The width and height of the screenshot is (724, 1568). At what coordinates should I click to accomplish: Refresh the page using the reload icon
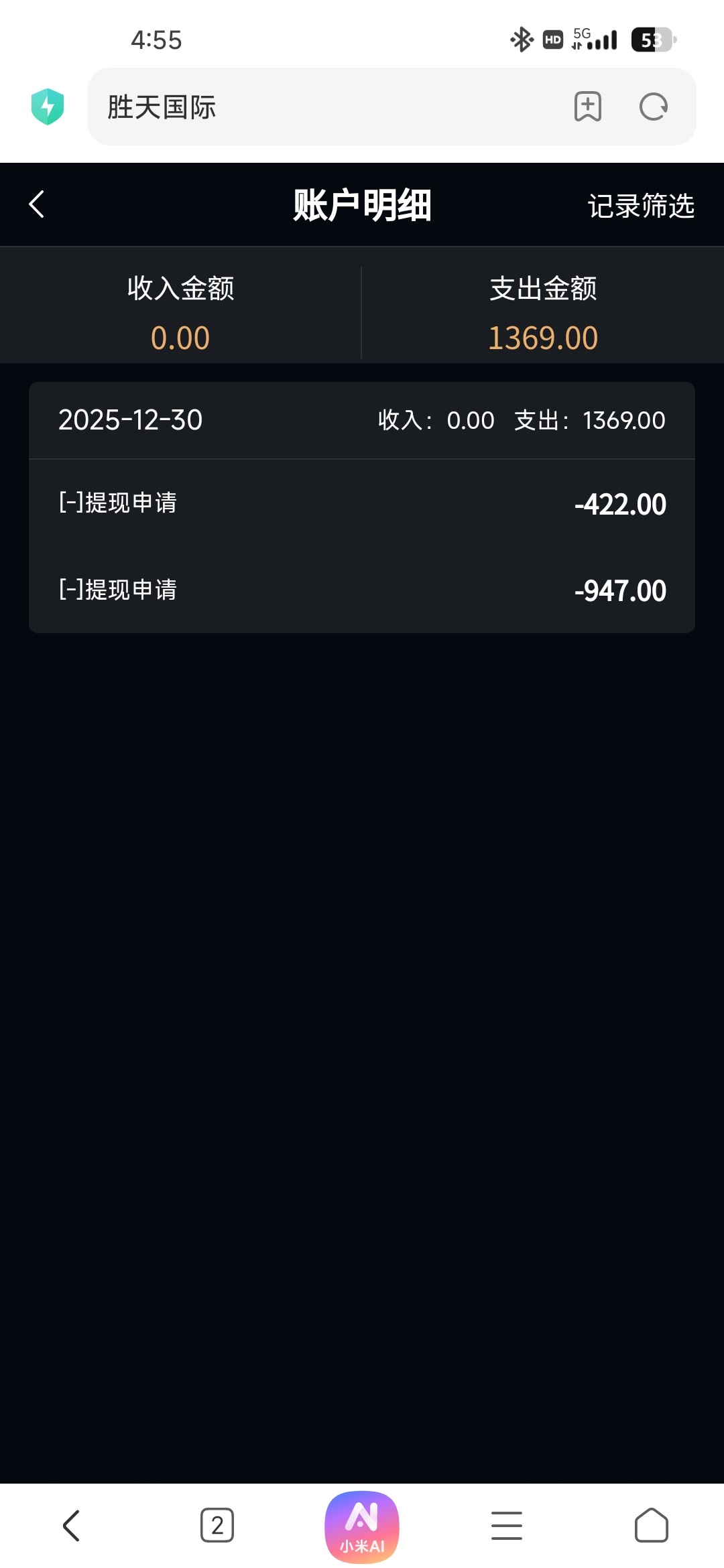(x=652, y=107)
